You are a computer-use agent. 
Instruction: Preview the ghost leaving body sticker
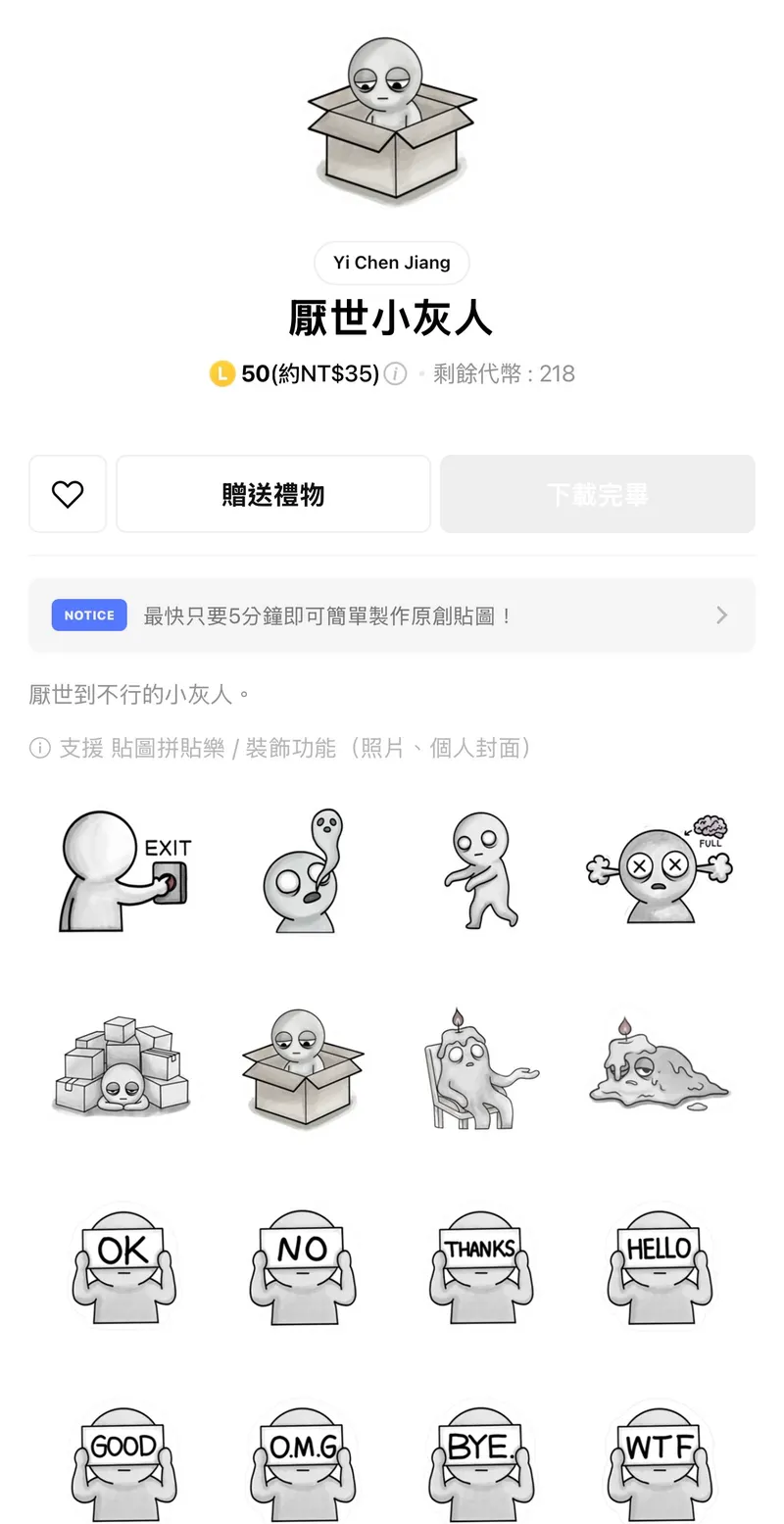click(302, 870)
